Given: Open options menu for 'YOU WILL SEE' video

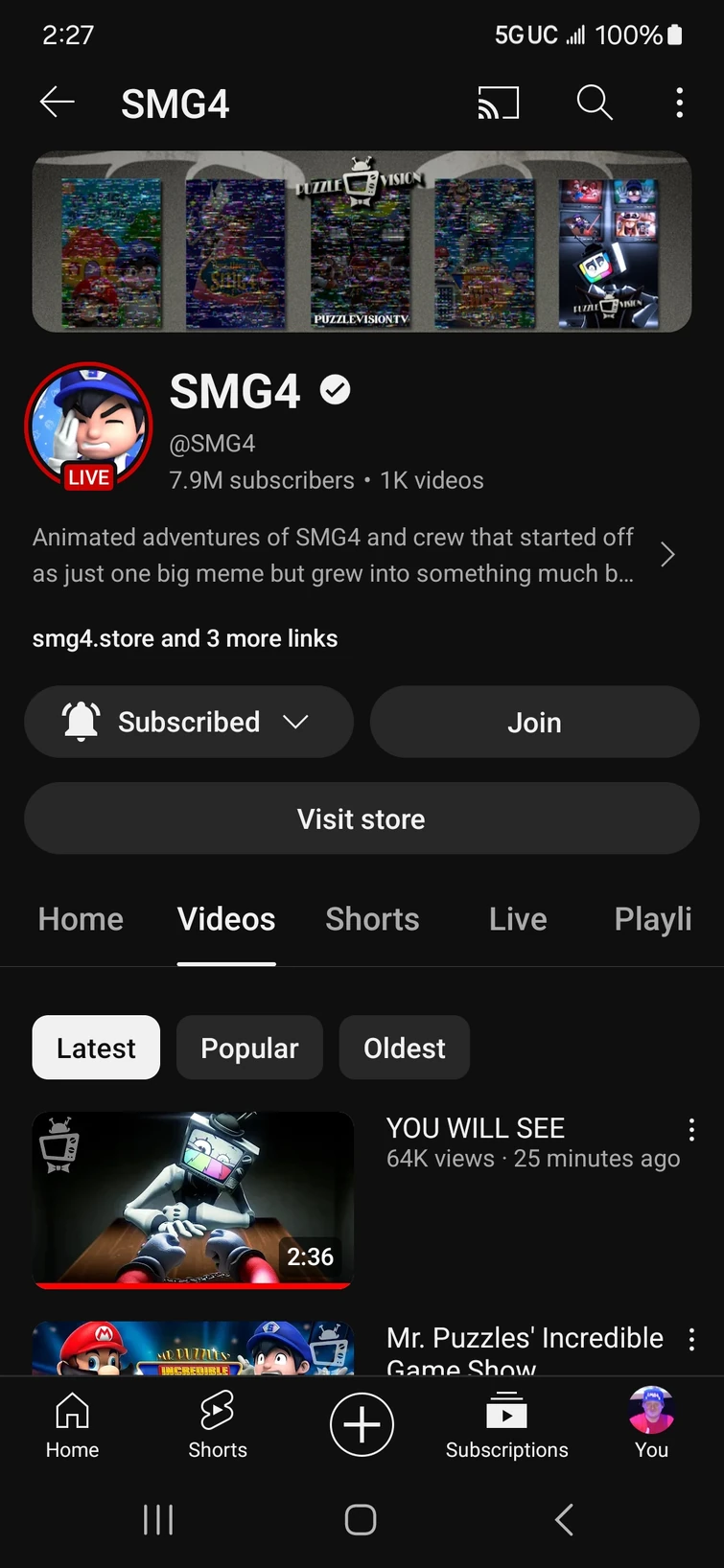Looking at the screenshot, I should (691, 1130).
